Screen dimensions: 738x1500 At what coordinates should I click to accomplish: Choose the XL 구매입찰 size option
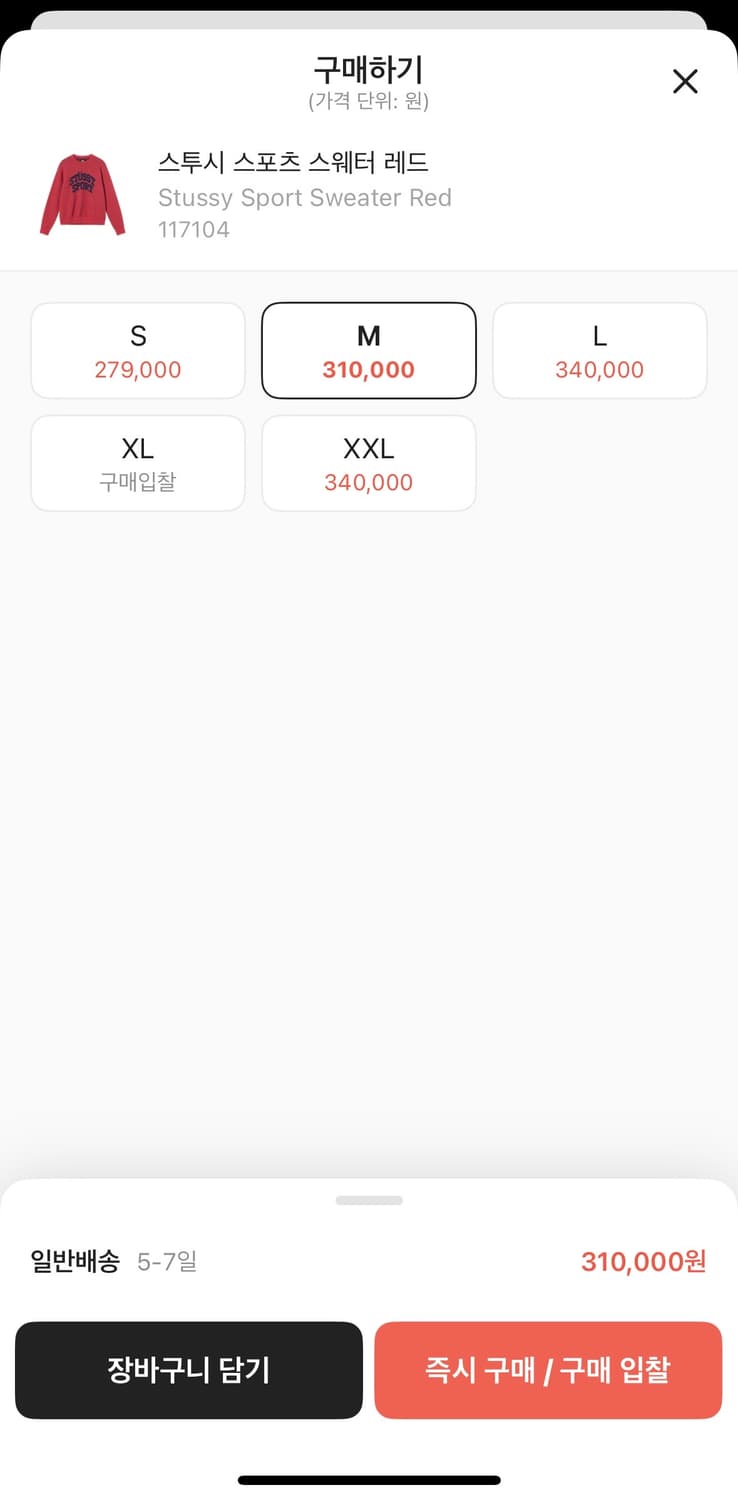point(137,463)
